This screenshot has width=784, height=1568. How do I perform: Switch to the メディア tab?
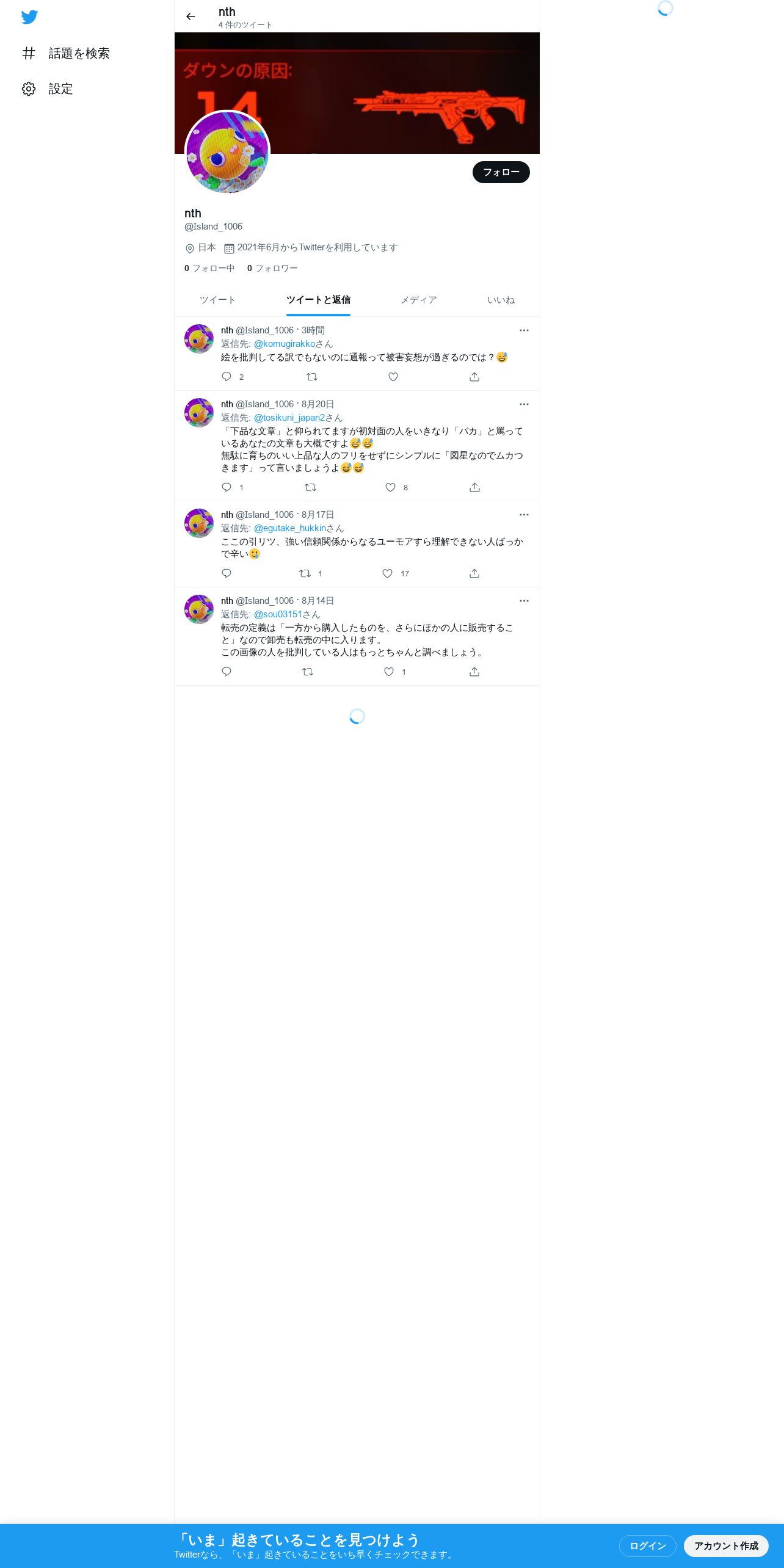[x=419, y=300]
